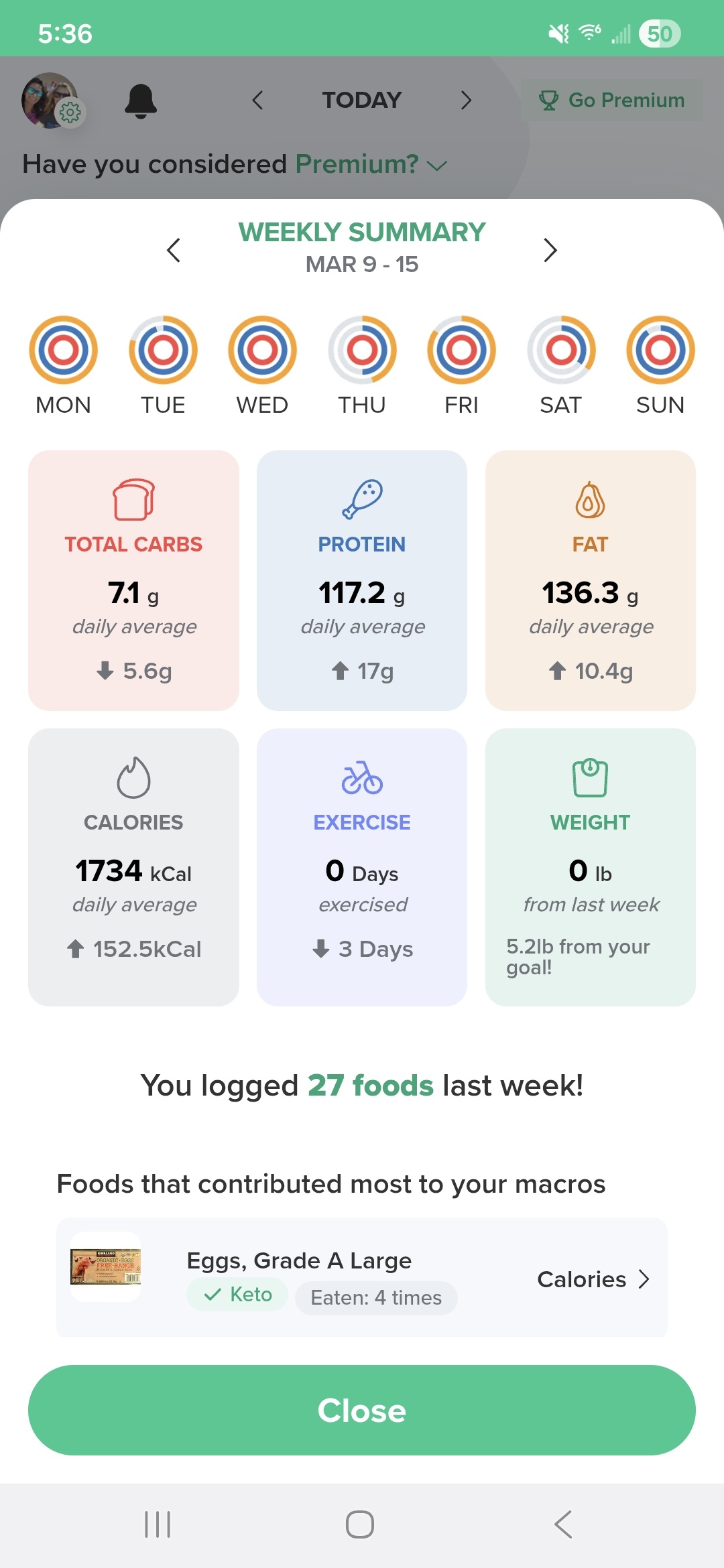Open the Fat card
The width and height of the screenshot is (724, 1568).
pos(591,580)
